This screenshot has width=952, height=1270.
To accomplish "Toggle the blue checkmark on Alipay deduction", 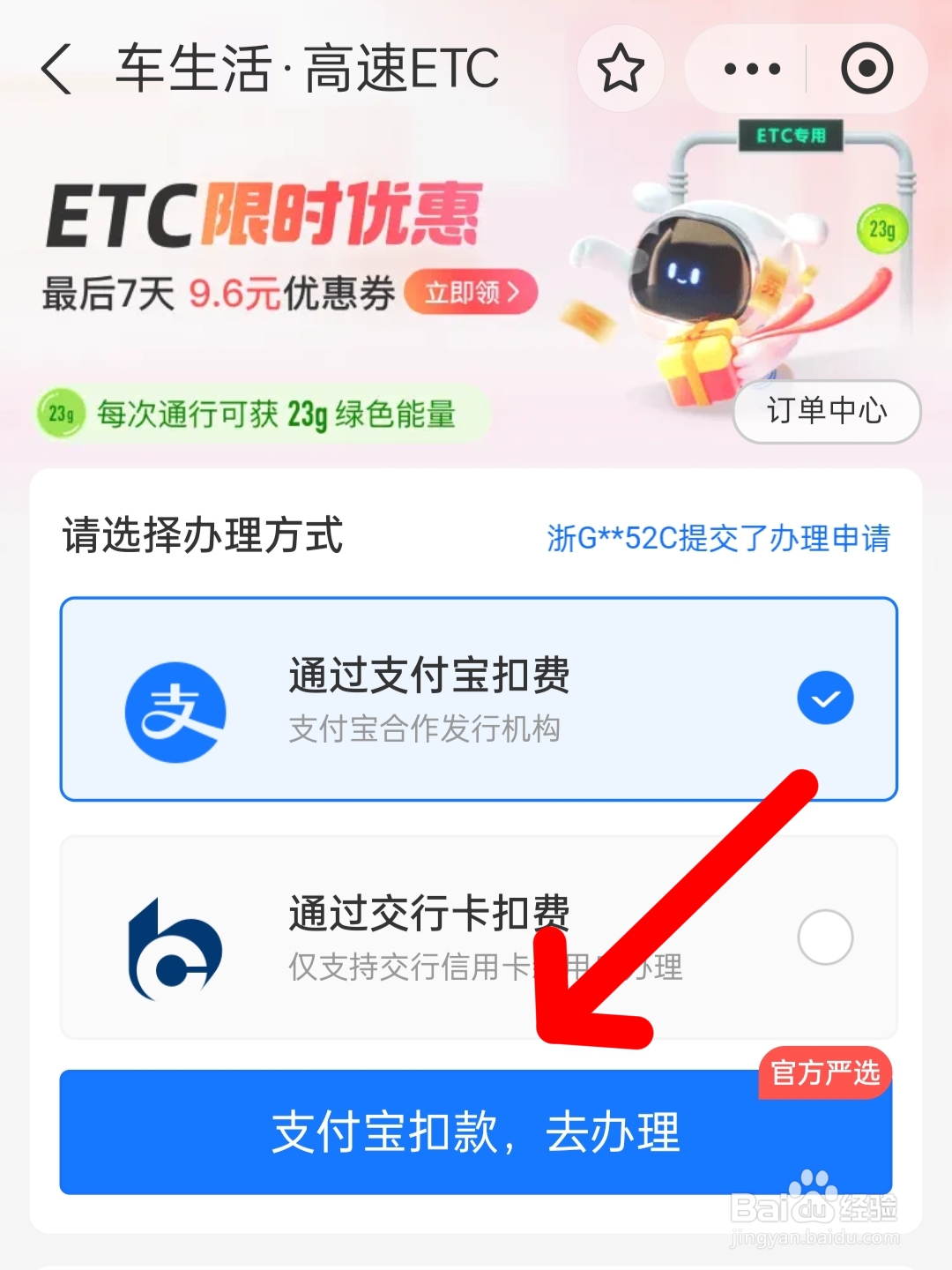I will click(x=824, y=697).
